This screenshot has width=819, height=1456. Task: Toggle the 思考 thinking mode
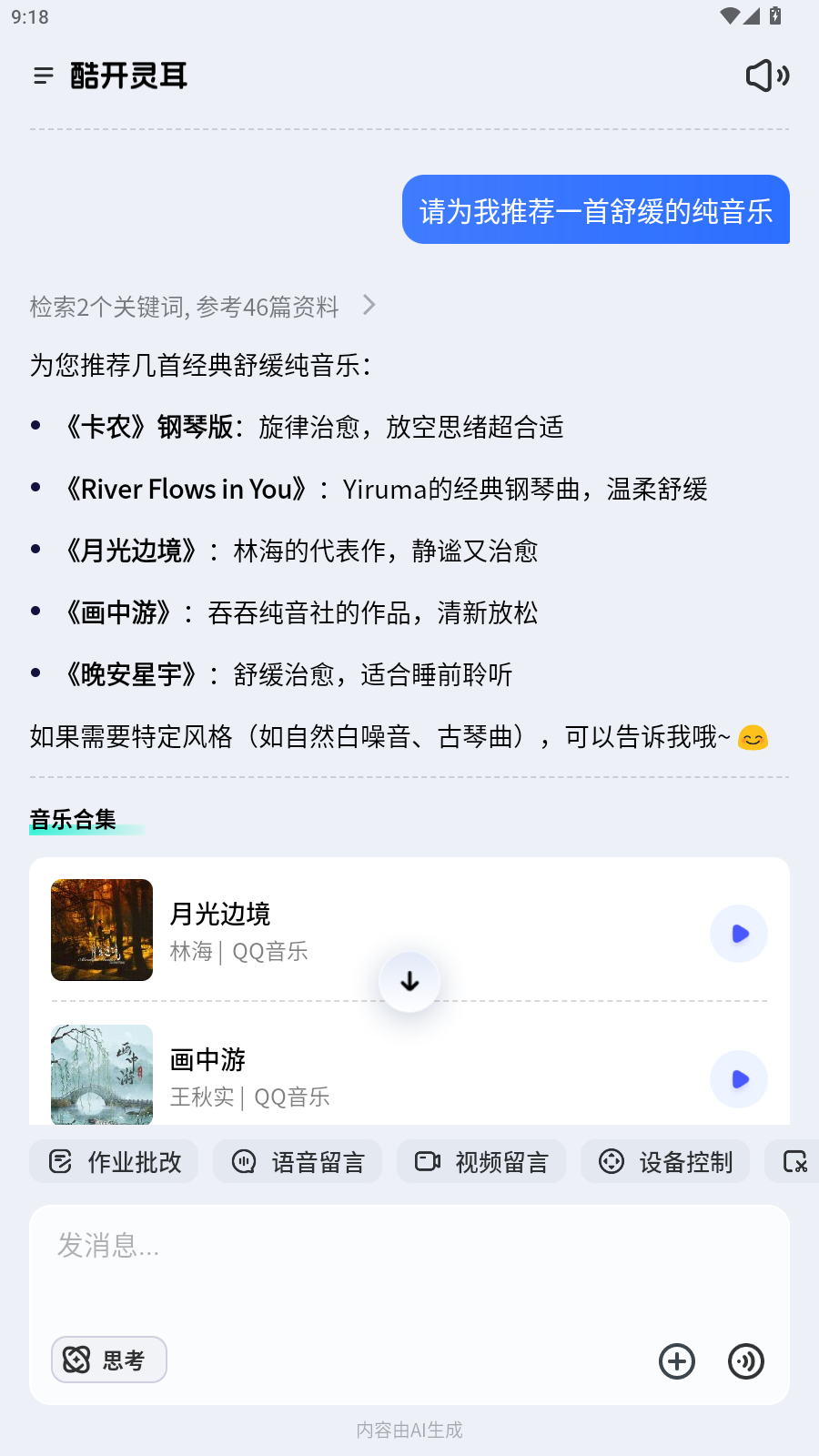[x=108, y=1360]
